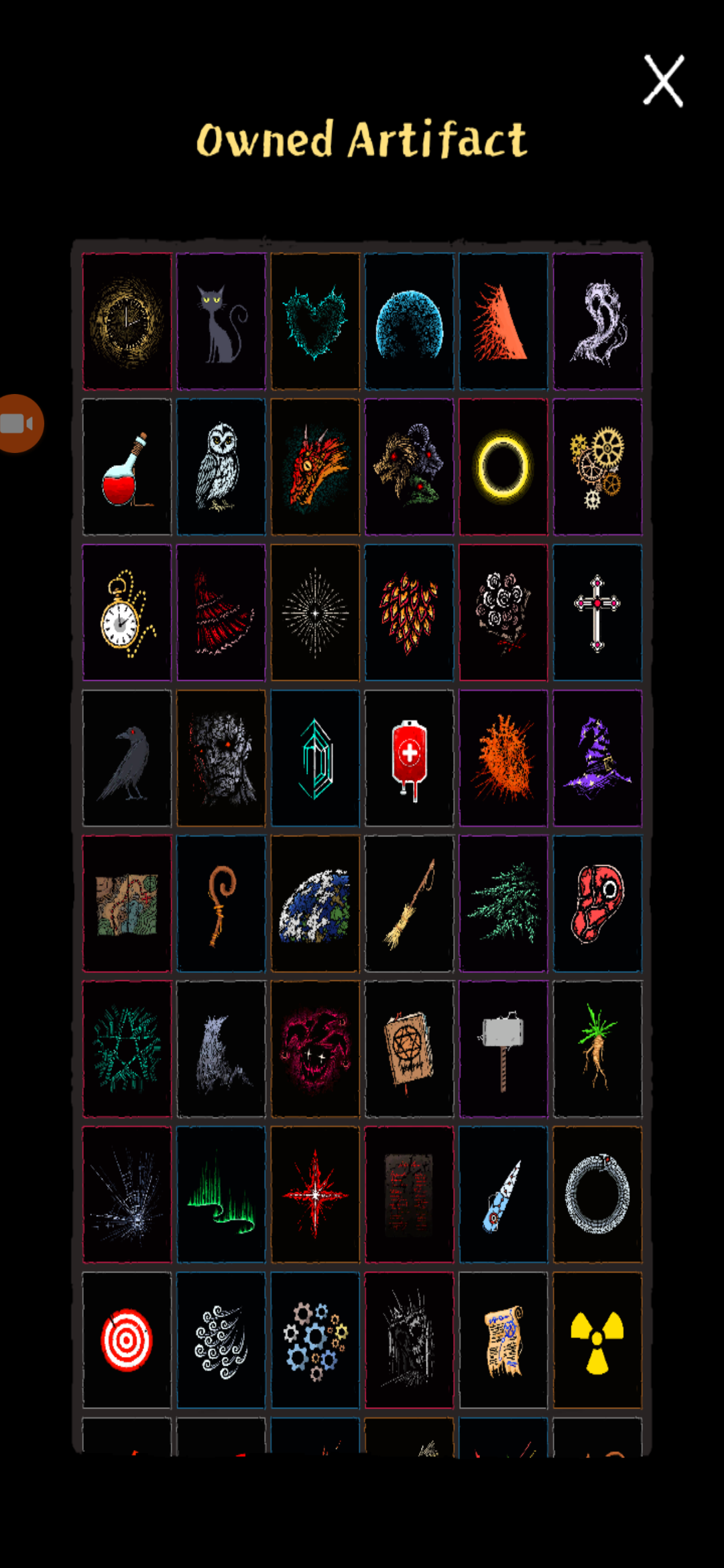Open the paper scroll artifact

[x=503, y=1340]
